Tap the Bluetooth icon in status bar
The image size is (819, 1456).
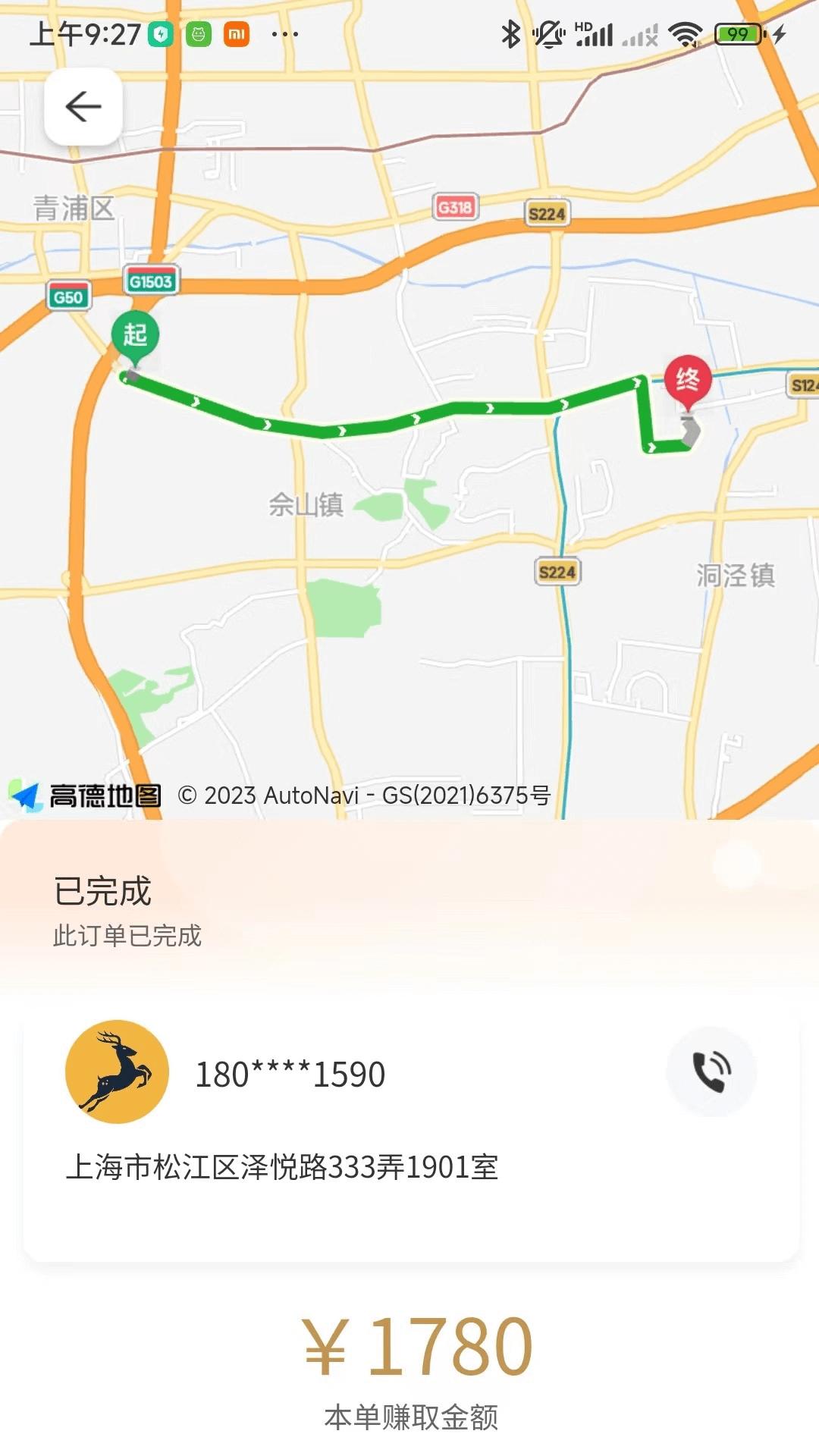click(x=513, y=33)
